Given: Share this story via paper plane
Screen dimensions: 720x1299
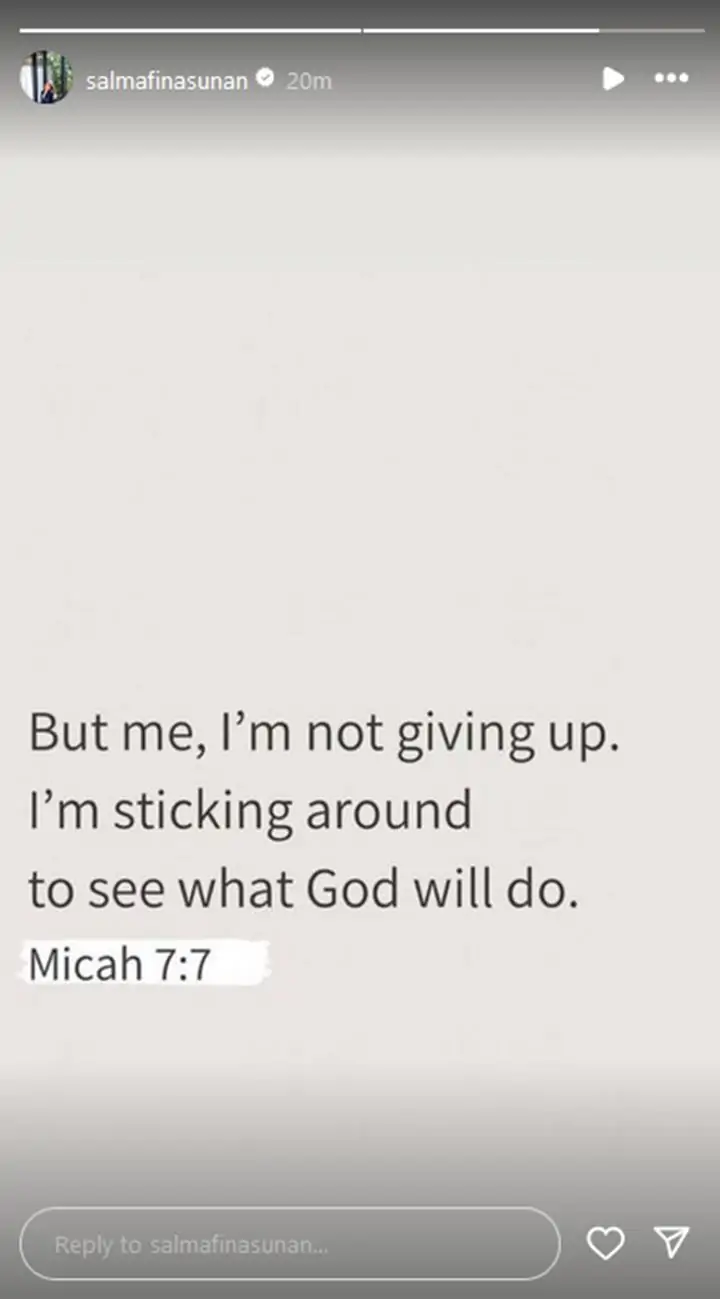Looking at the screenshot, I should point(671,1242).
